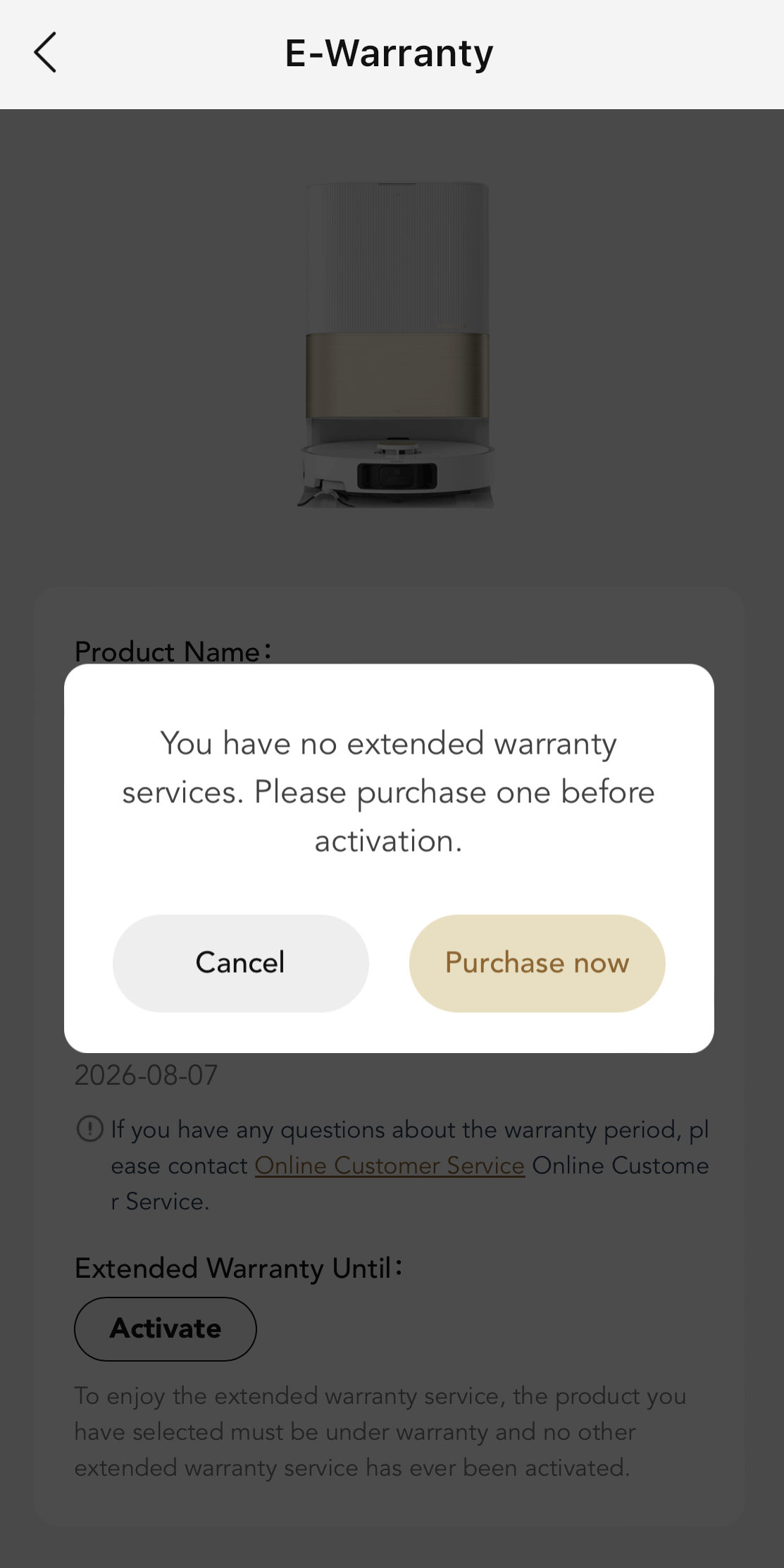Viewport: 784px width, 1568px height.
Task: Tap Purchase now for extended warranty
Action: coord(537,963)
